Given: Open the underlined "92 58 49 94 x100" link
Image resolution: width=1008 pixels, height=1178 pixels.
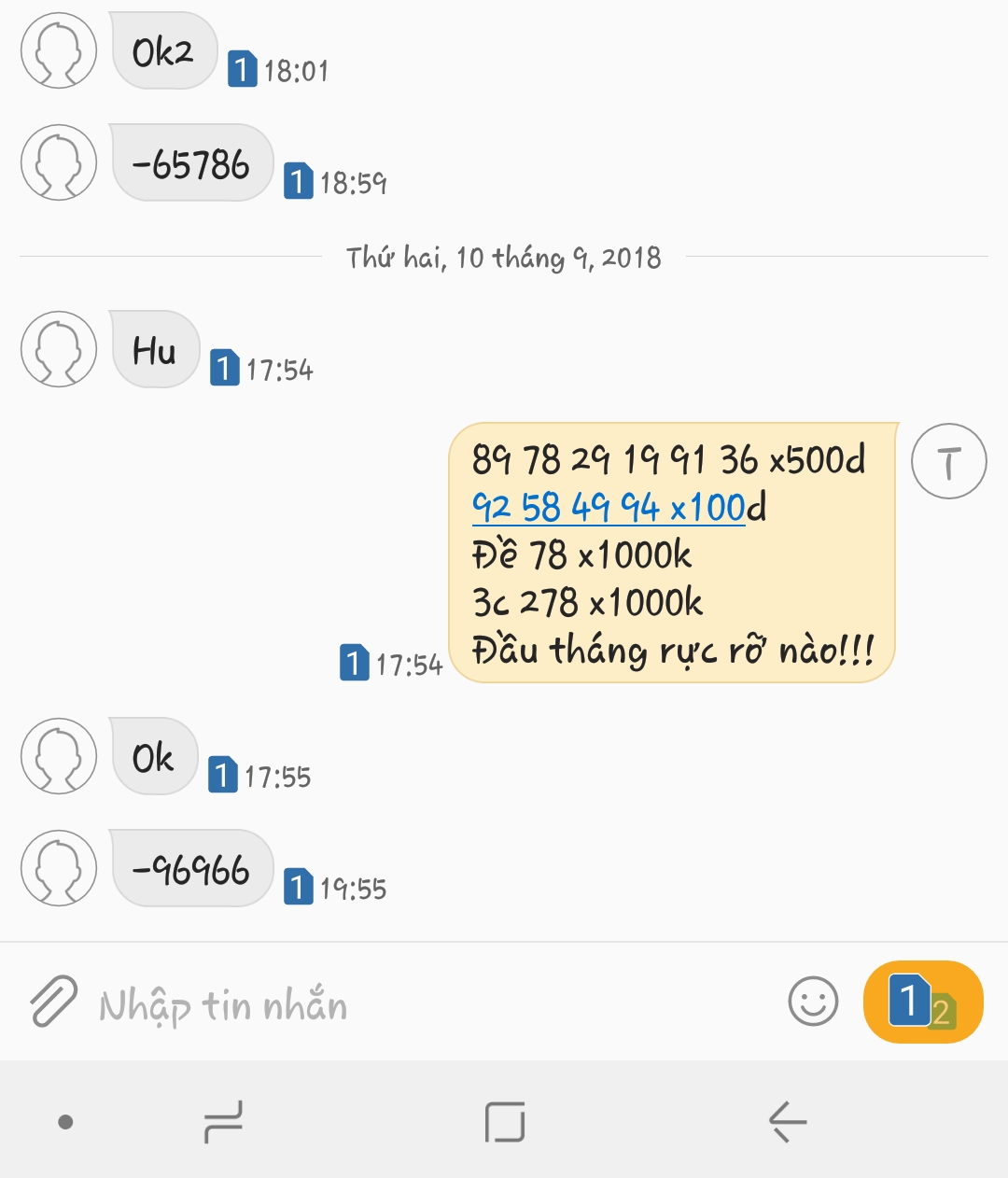Looking at the screenshot, I should pos(608,508).
